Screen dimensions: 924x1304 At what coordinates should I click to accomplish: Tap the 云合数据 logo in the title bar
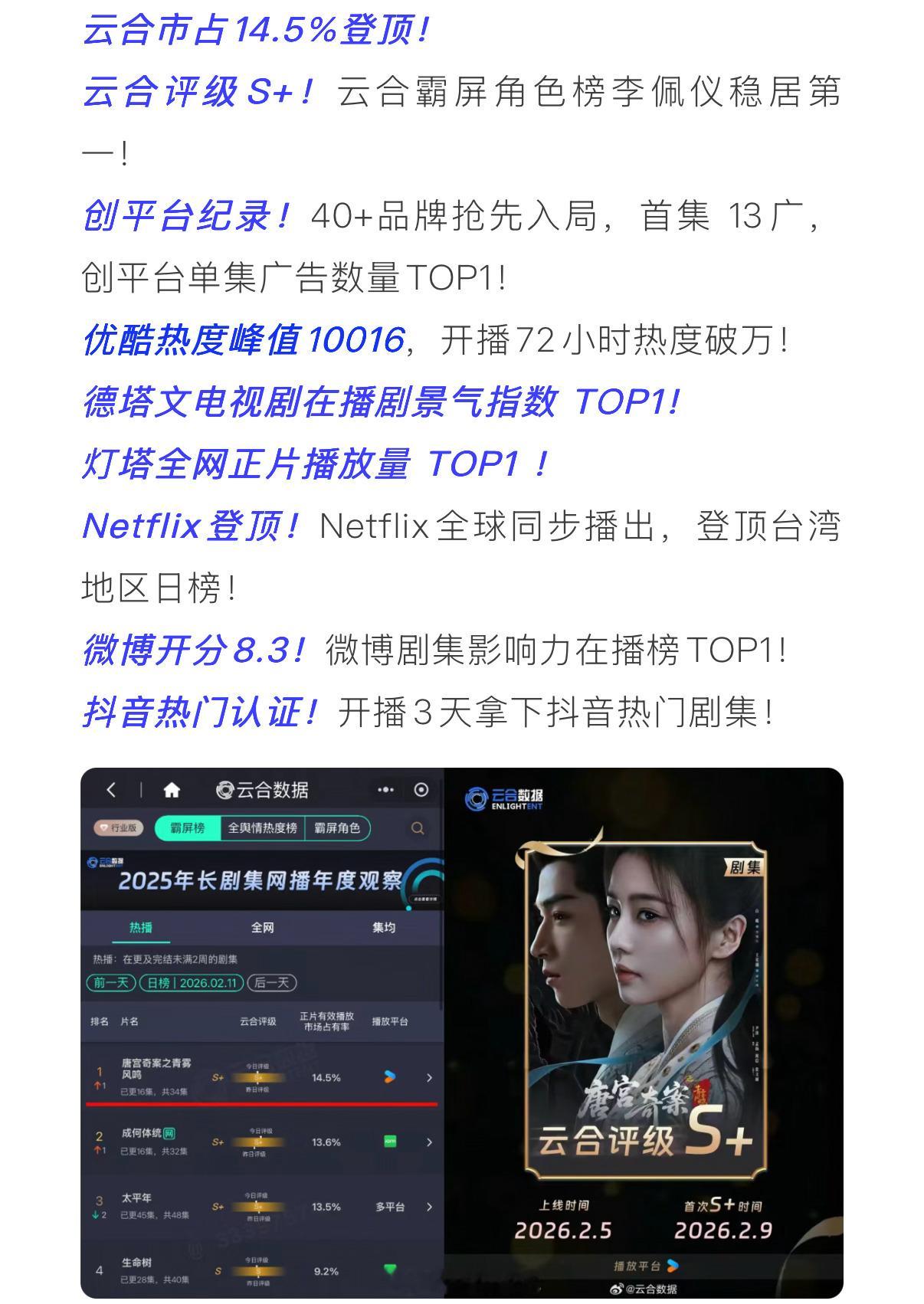tap(264, 791)
